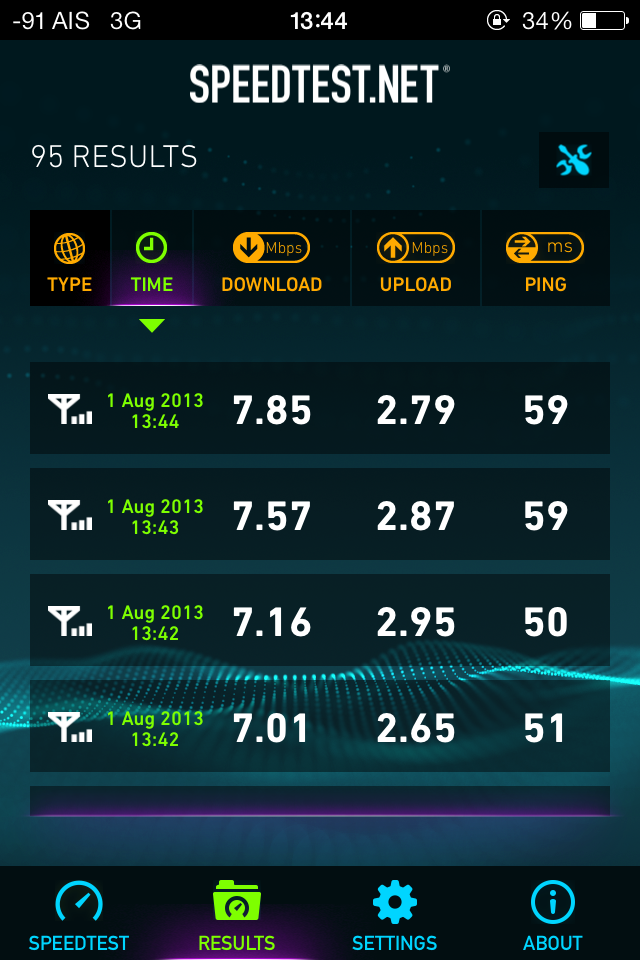Open the result with 7.16 download
The width and height of the screenshot is (640, 960).
tap(320, 620)
